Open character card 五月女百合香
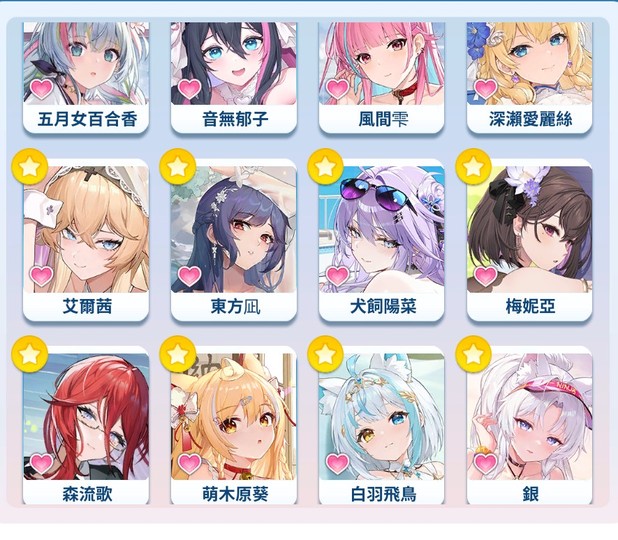 86,70
